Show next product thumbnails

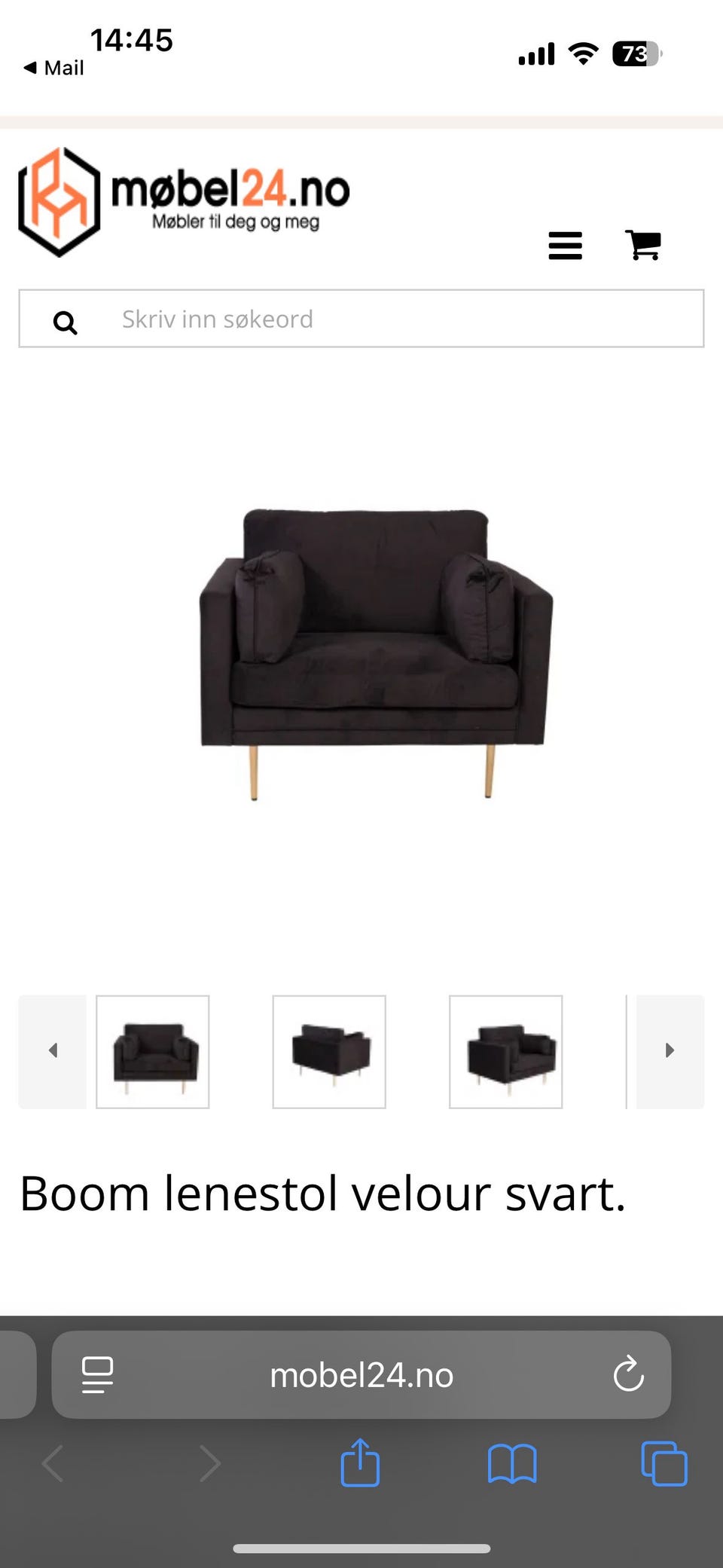click(670, 1051)
